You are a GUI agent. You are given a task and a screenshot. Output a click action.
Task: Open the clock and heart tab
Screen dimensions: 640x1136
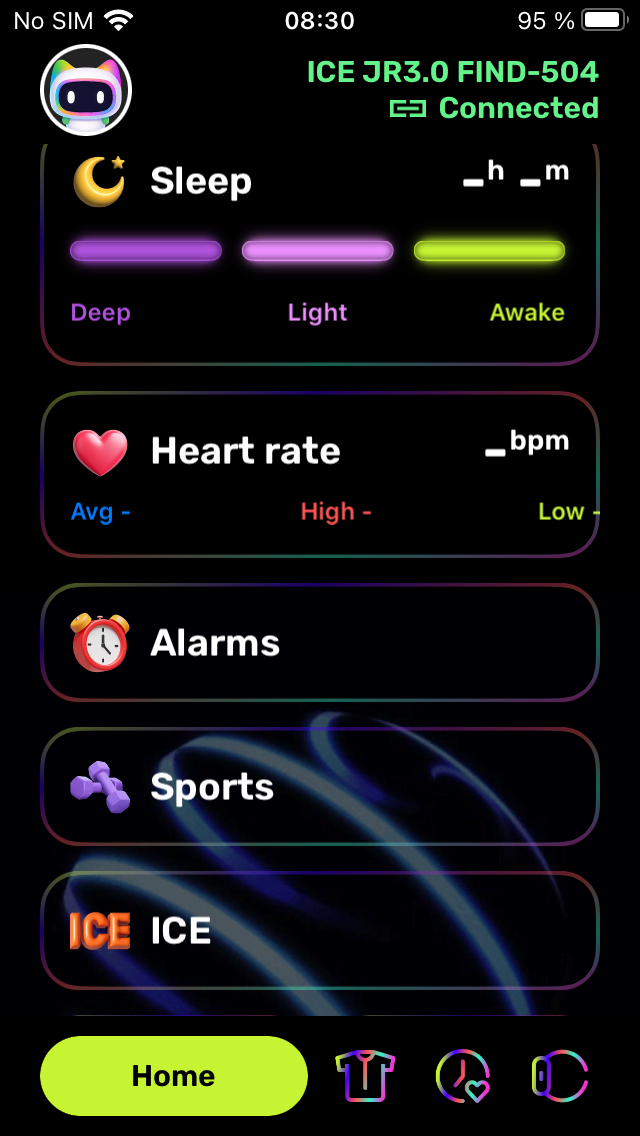click(463, 1076)
